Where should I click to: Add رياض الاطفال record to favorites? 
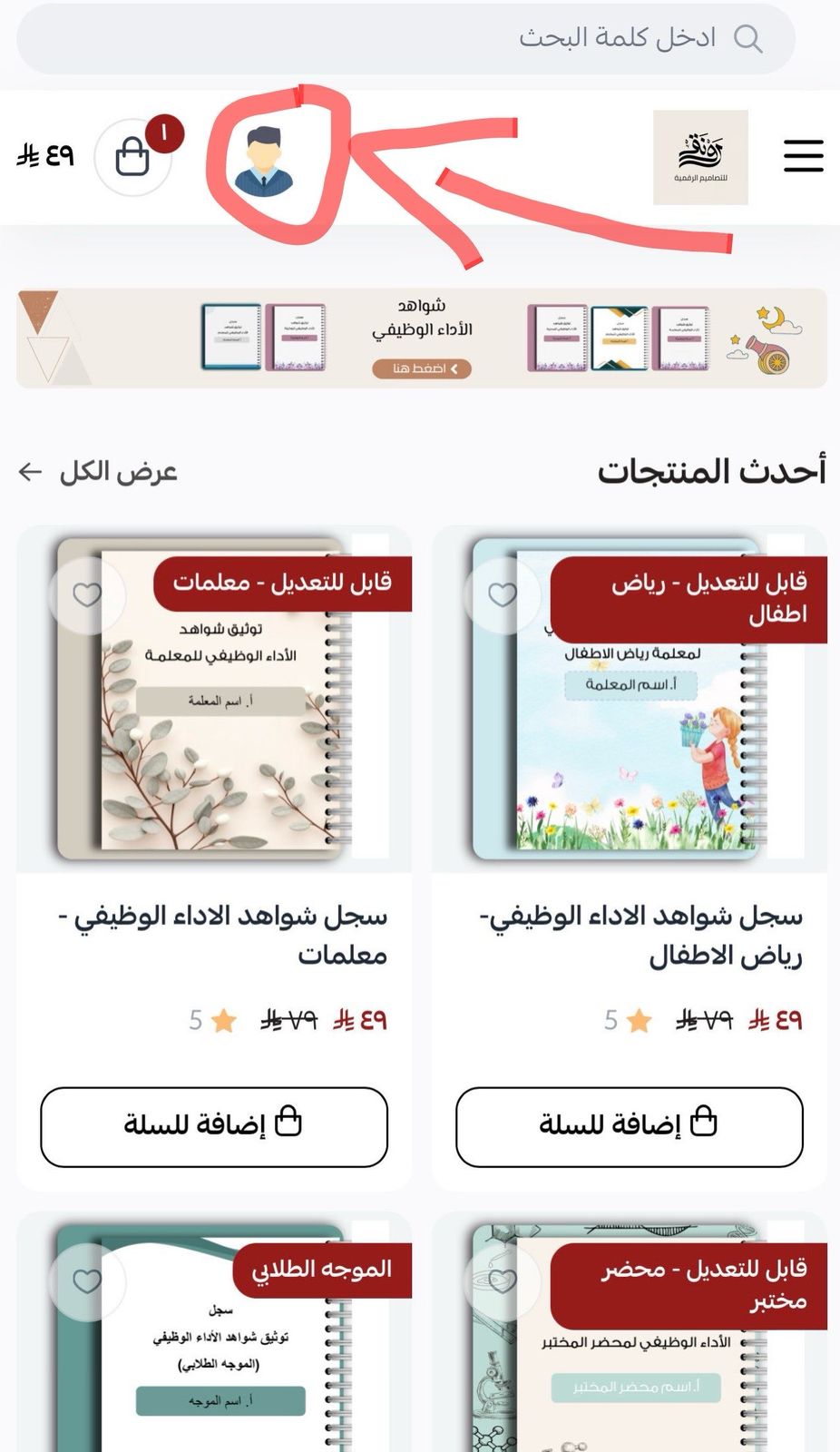coord(502,595)
